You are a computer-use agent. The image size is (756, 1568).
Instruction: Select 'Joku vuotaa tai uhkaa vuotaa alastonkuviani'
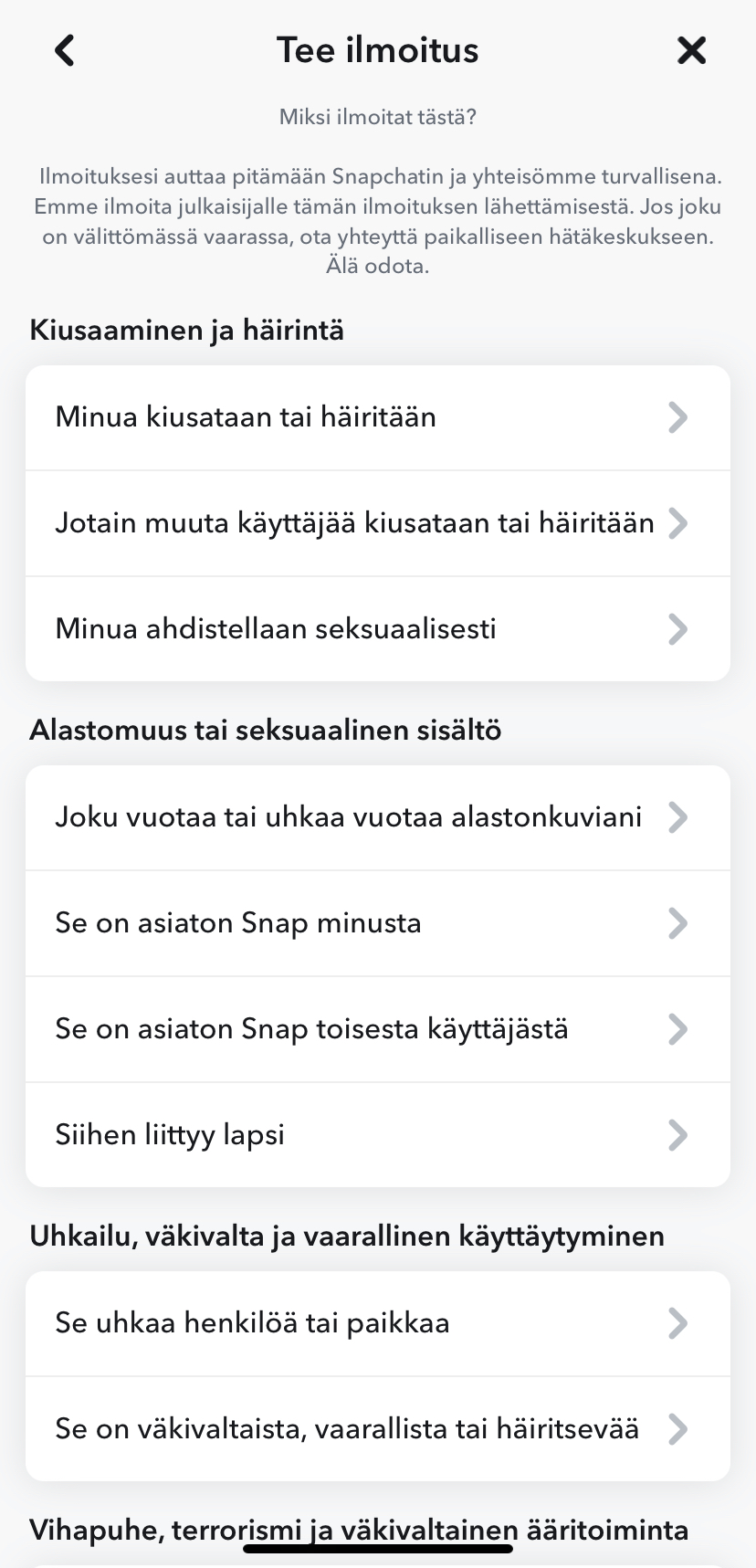(348, 817)
